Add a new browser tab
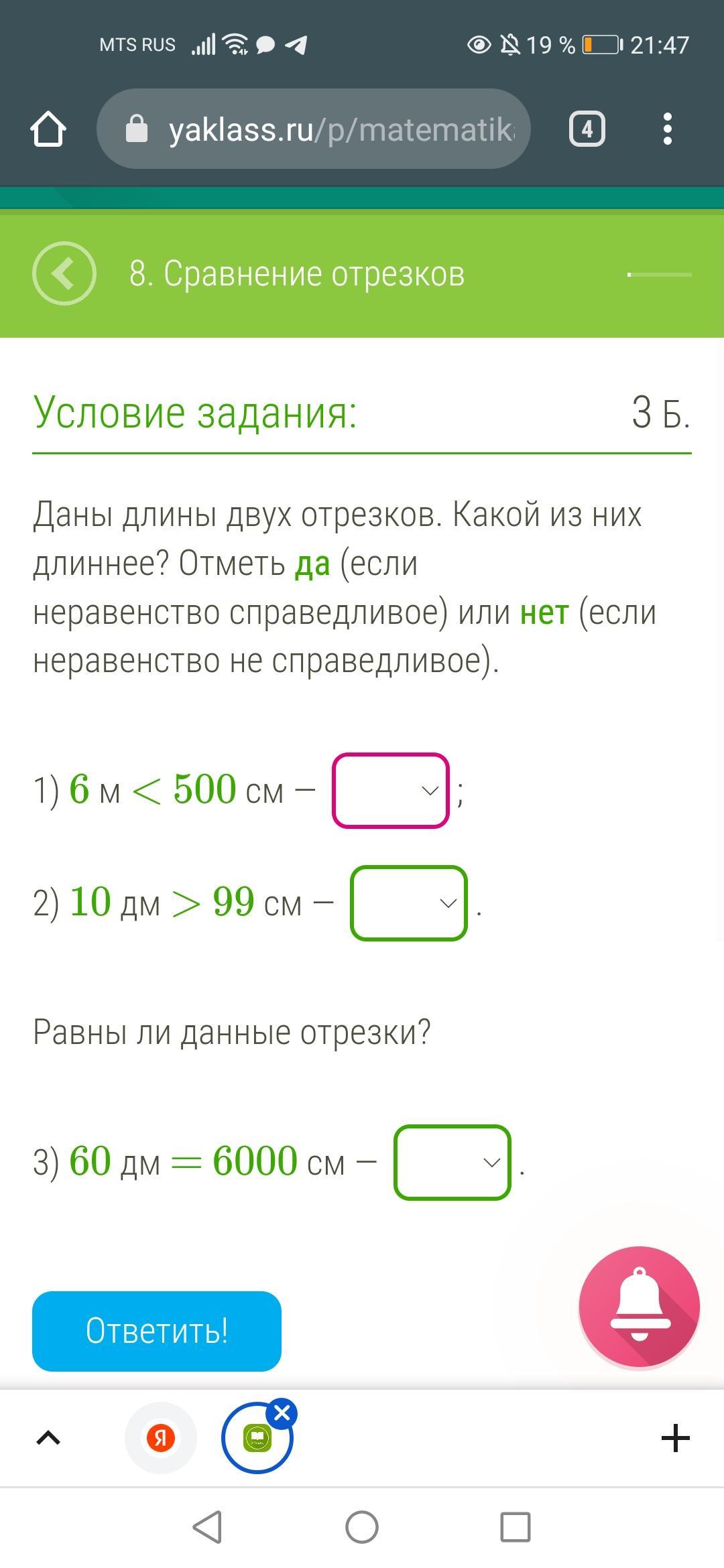Image resolution: width=724 pixels, height=1568 pixels. 676,1438
